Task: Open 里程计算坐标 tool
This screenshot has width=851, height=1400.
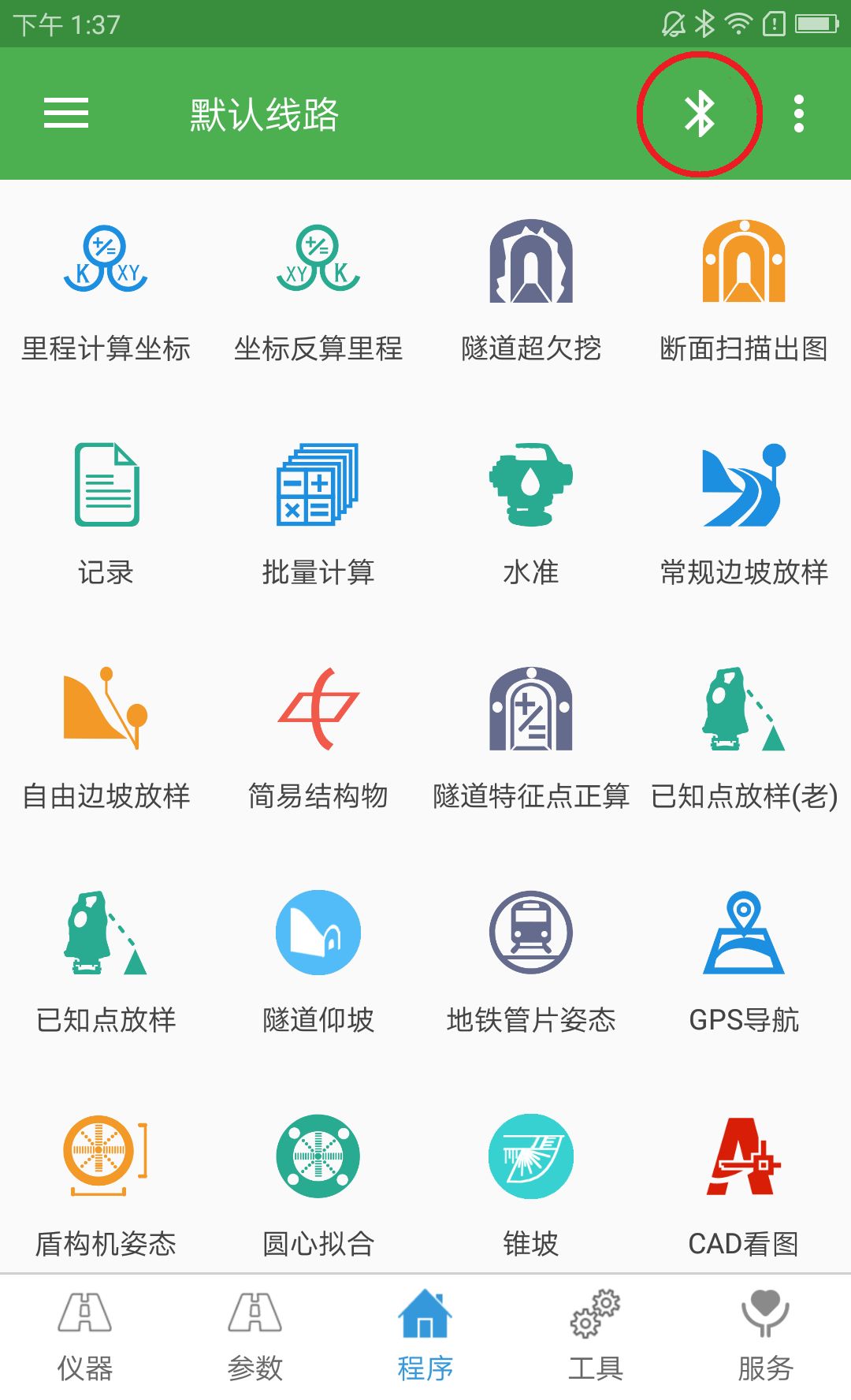Action: (106, 292)
